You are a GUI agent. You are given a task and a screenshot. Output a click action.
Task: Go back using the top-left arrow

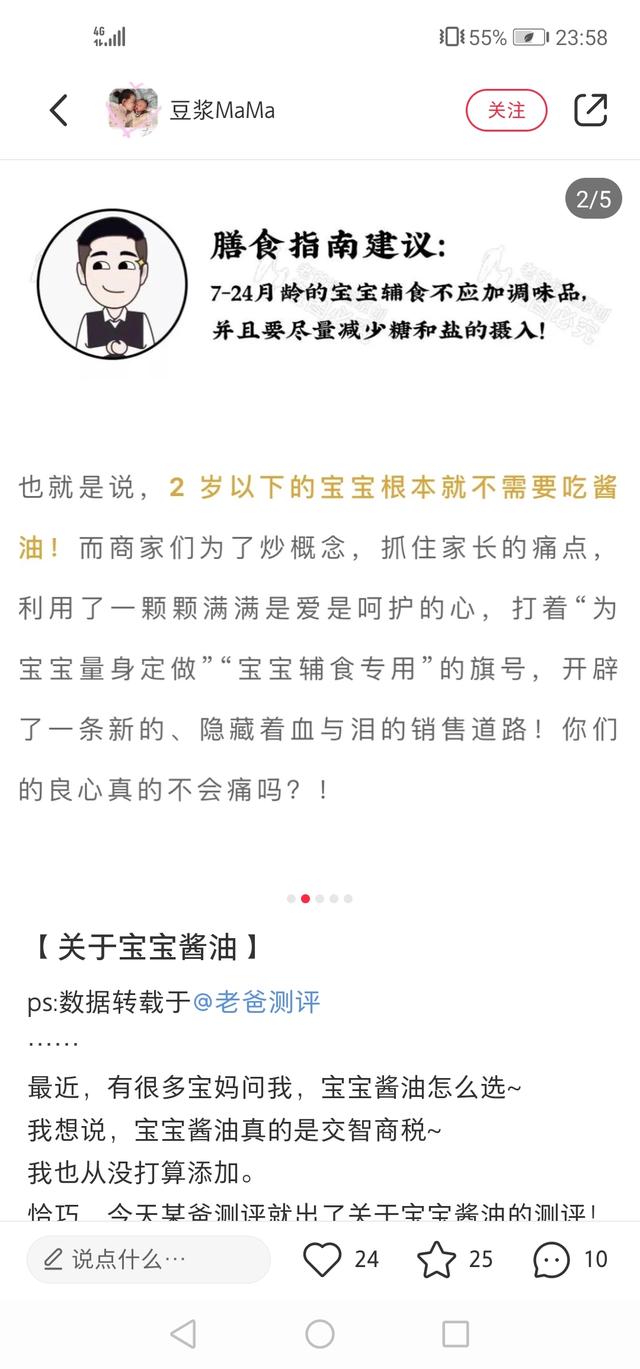59,110
